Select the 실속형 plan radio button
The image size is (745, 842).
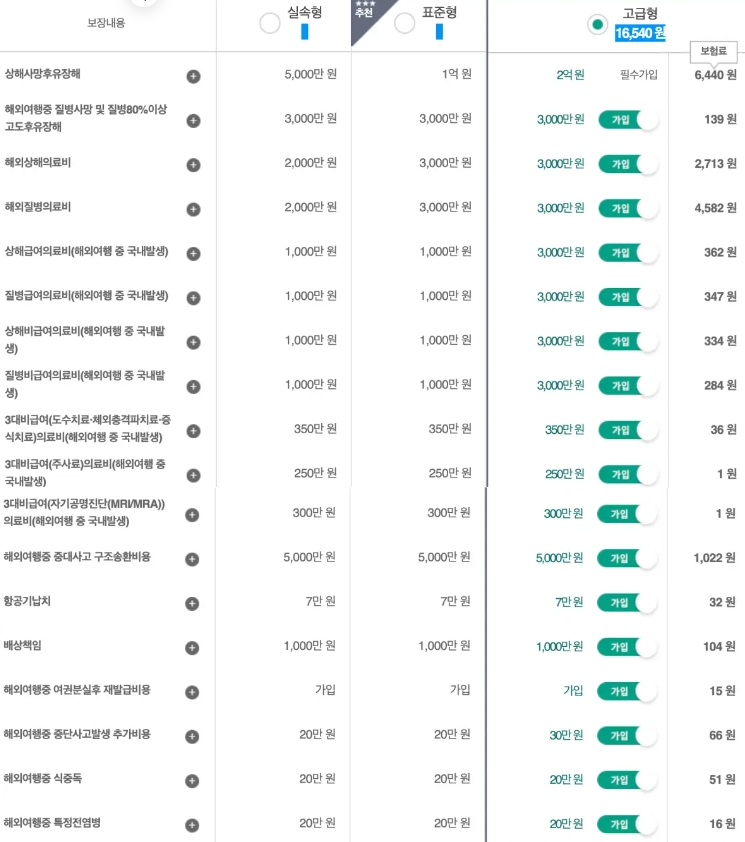pos(270,24)
